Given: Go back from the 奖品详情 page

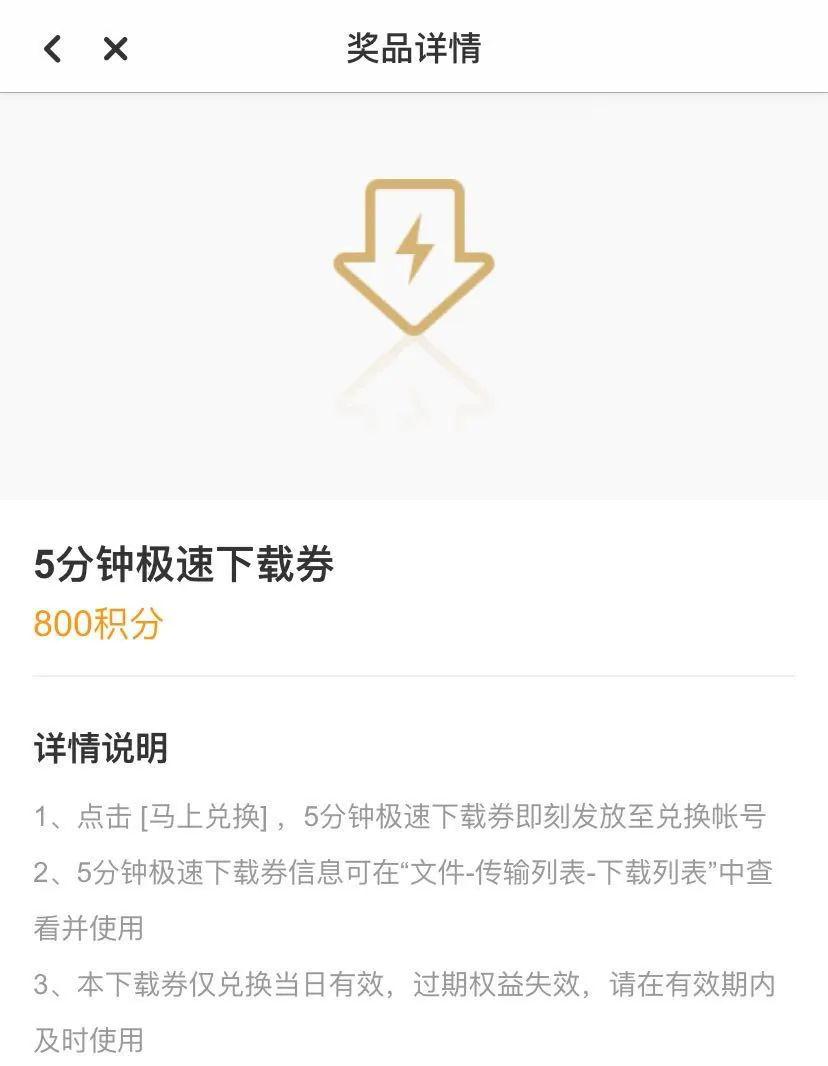Looking at the screenshot, I should 52,48.
